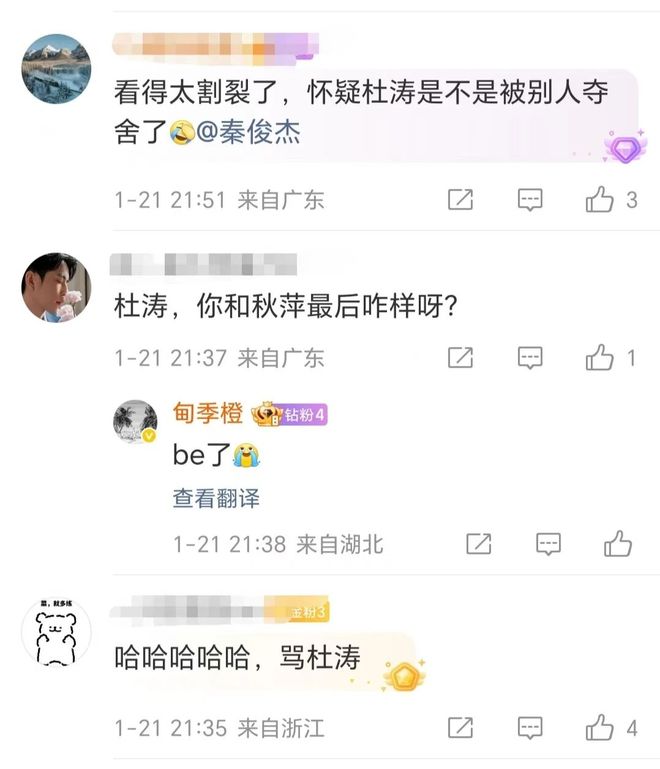Screen dimensions: 660x769
Task: Reply to the comment posted at 1-21 21:37
Action: click(x=530, y=357)
